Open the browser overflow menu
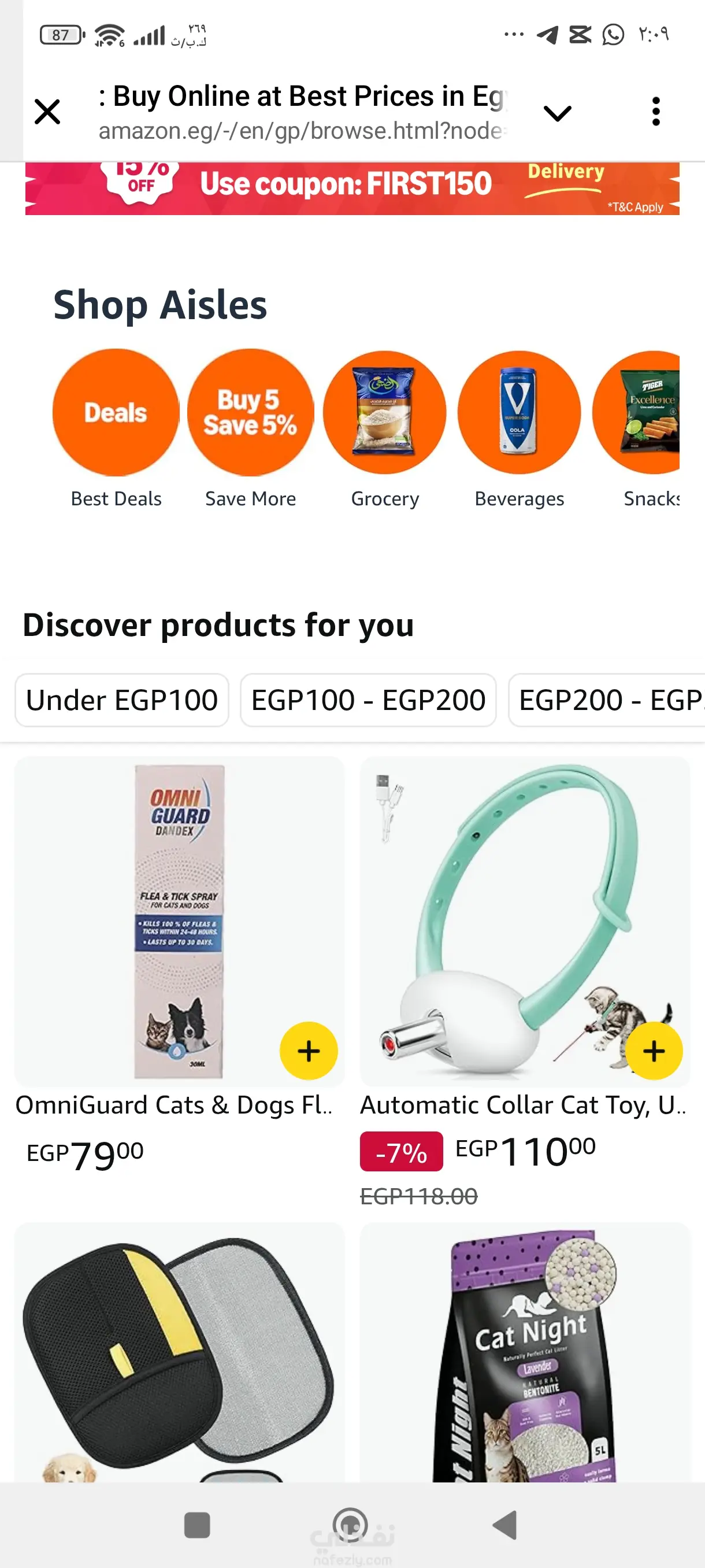 [x=656, y=112]
